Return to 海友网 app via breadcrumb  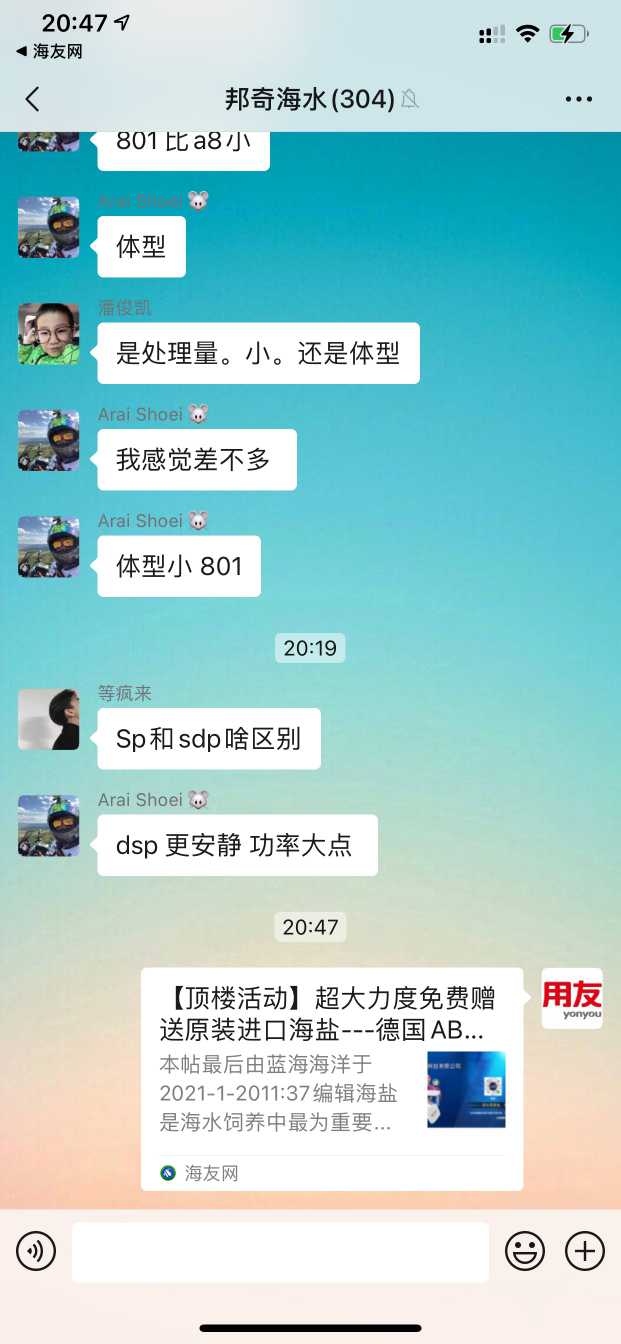click(48, 51)
